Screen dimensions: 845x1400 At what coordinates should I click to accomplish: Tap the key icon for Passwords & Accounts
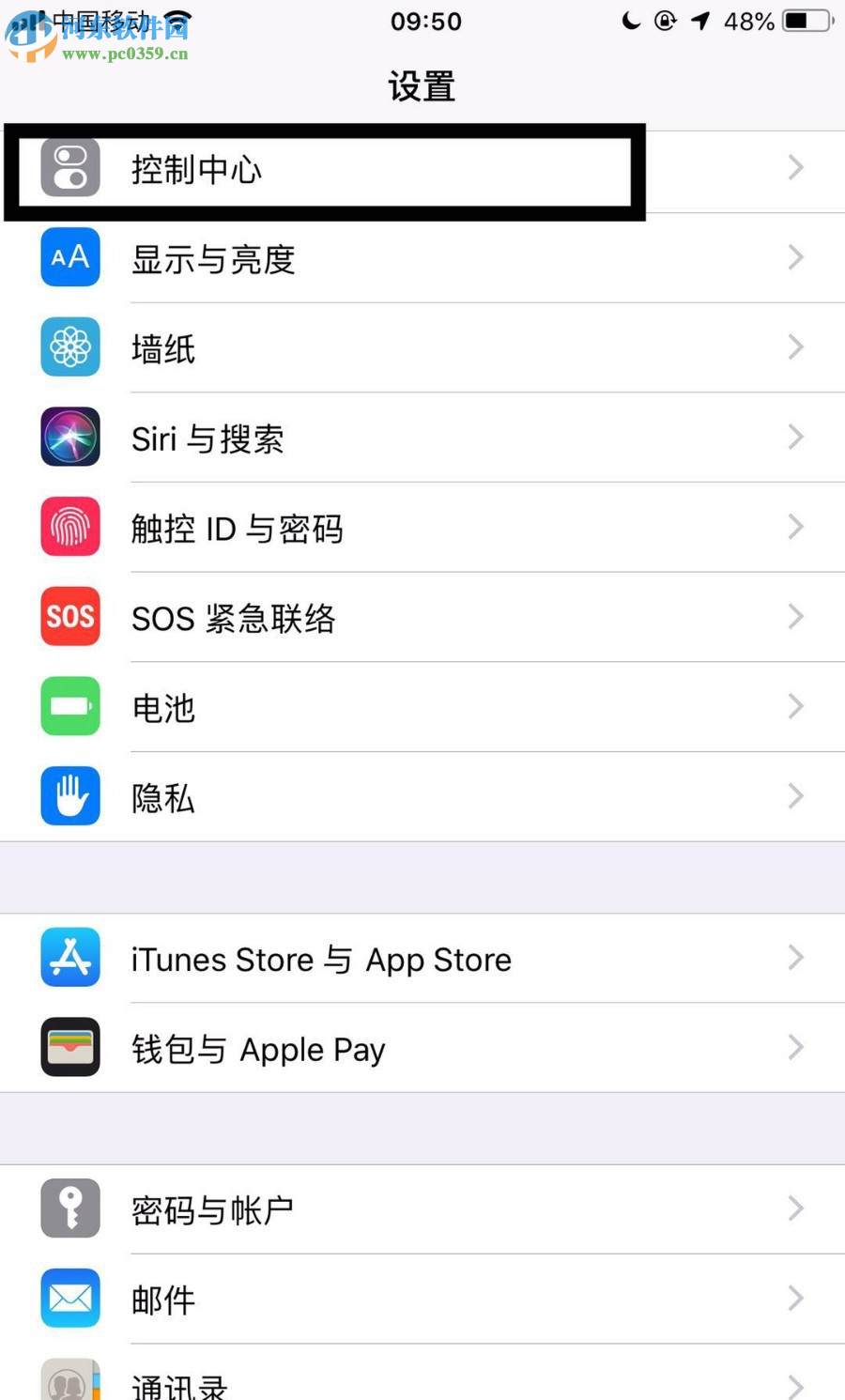click(69, 1208)
